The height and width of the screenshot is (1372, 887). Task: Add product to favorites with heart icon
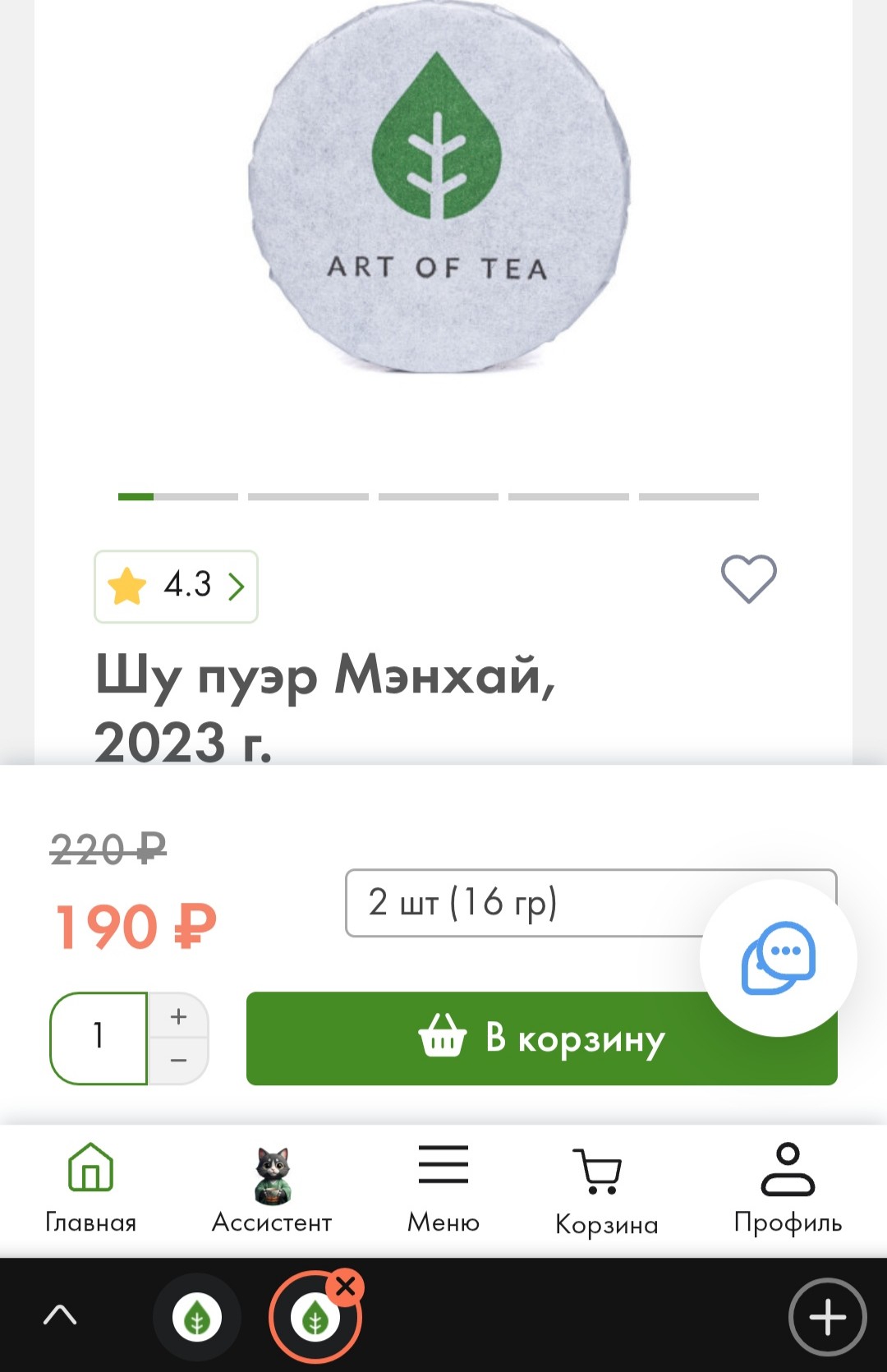[748, 578]
